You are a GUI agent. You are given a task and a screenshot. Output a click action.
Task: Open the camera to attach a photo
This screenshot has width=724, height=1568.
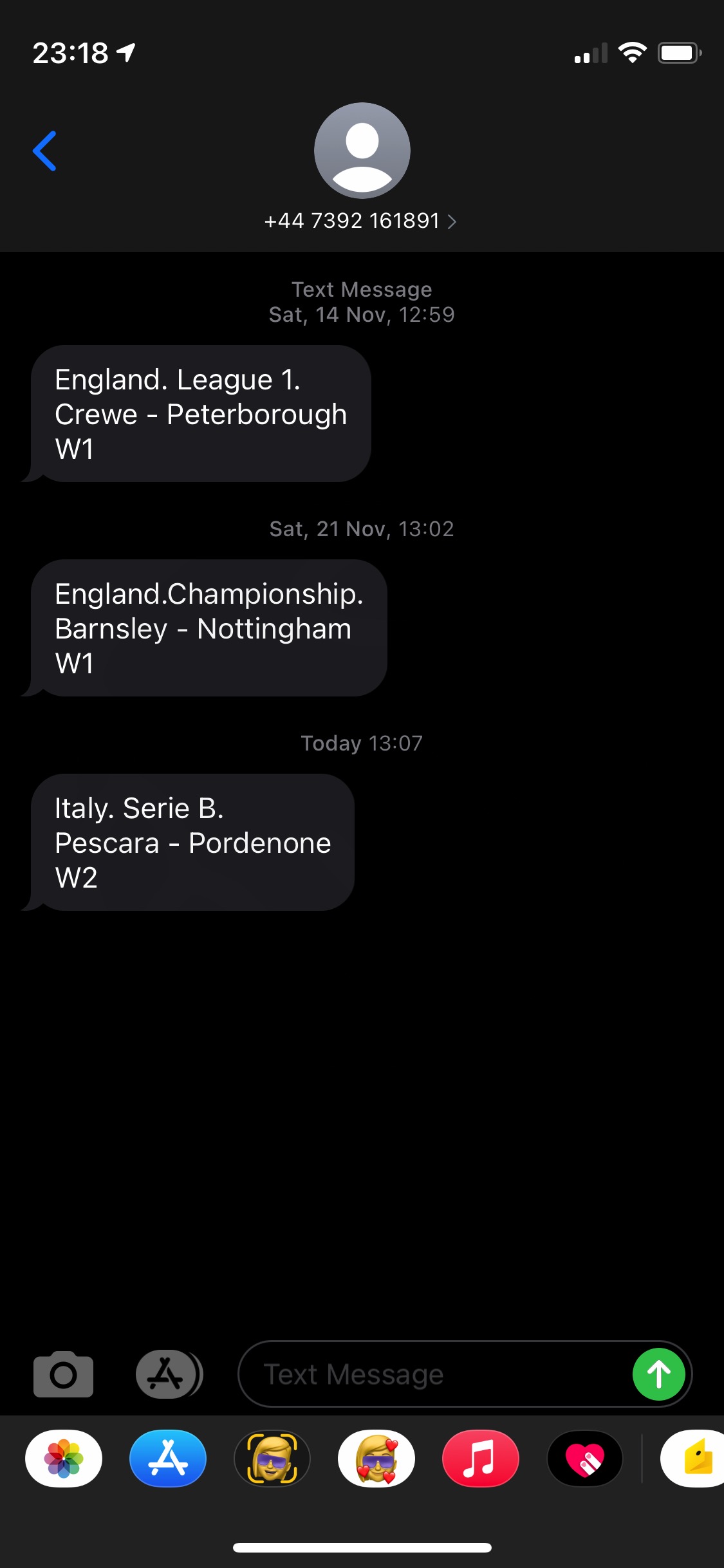[x=63, y=1374]
